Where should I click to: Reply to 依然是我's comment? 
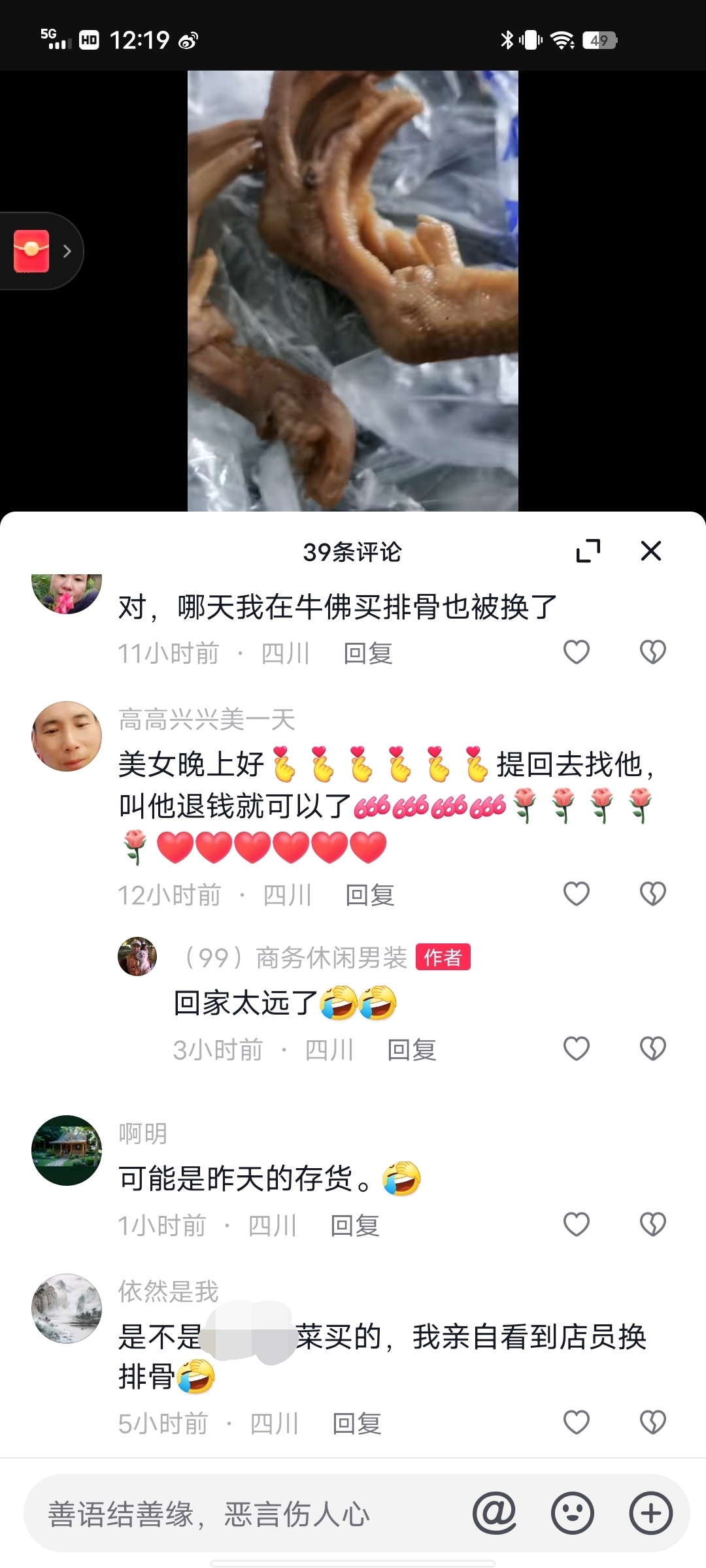click(356, 1424)
